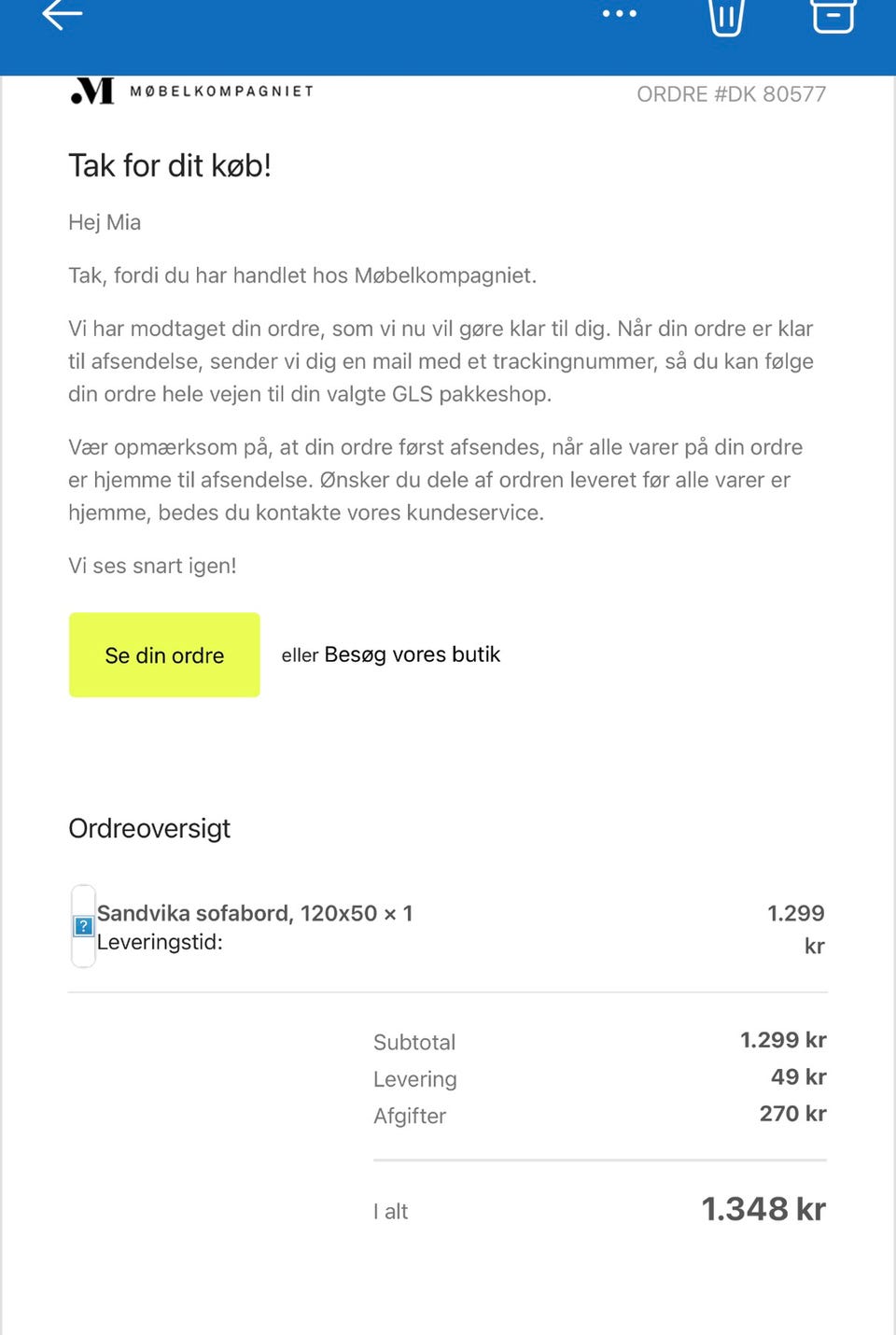The height and width of the screenshot is (1335, 896).
Task: Click the total amount 1.348 kr
Action: point(763,1209)
